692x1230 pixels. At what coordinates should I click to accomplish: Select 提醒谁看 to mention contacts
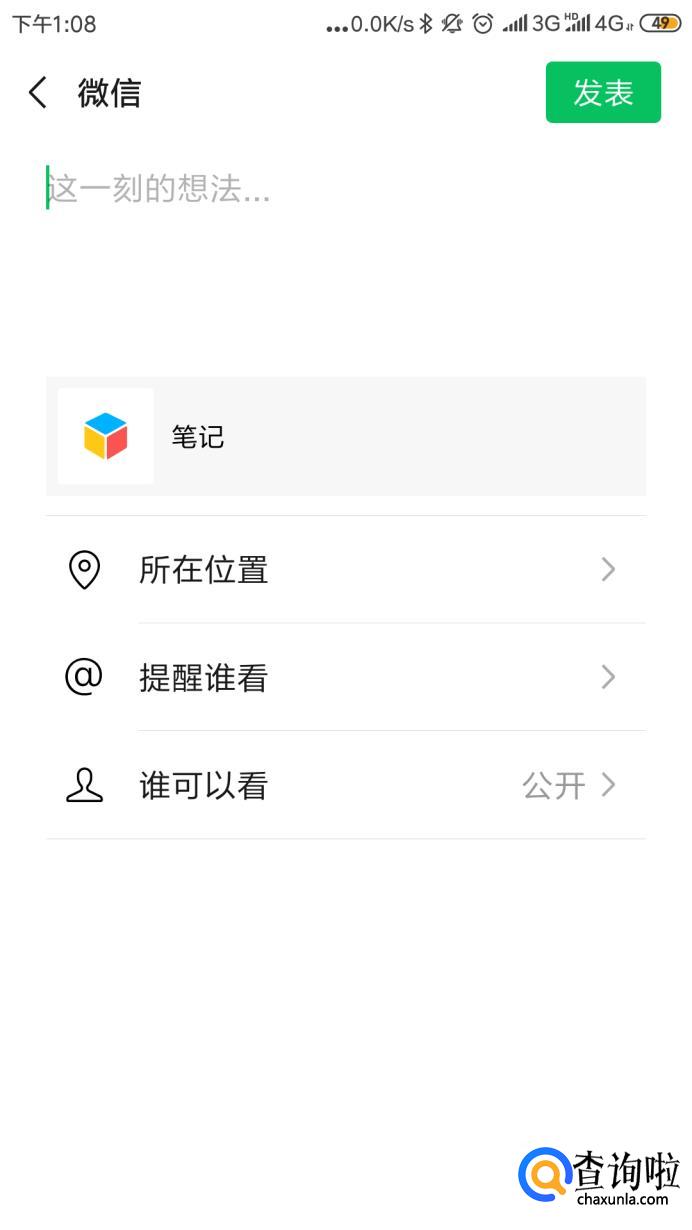[x=345, y=678]
